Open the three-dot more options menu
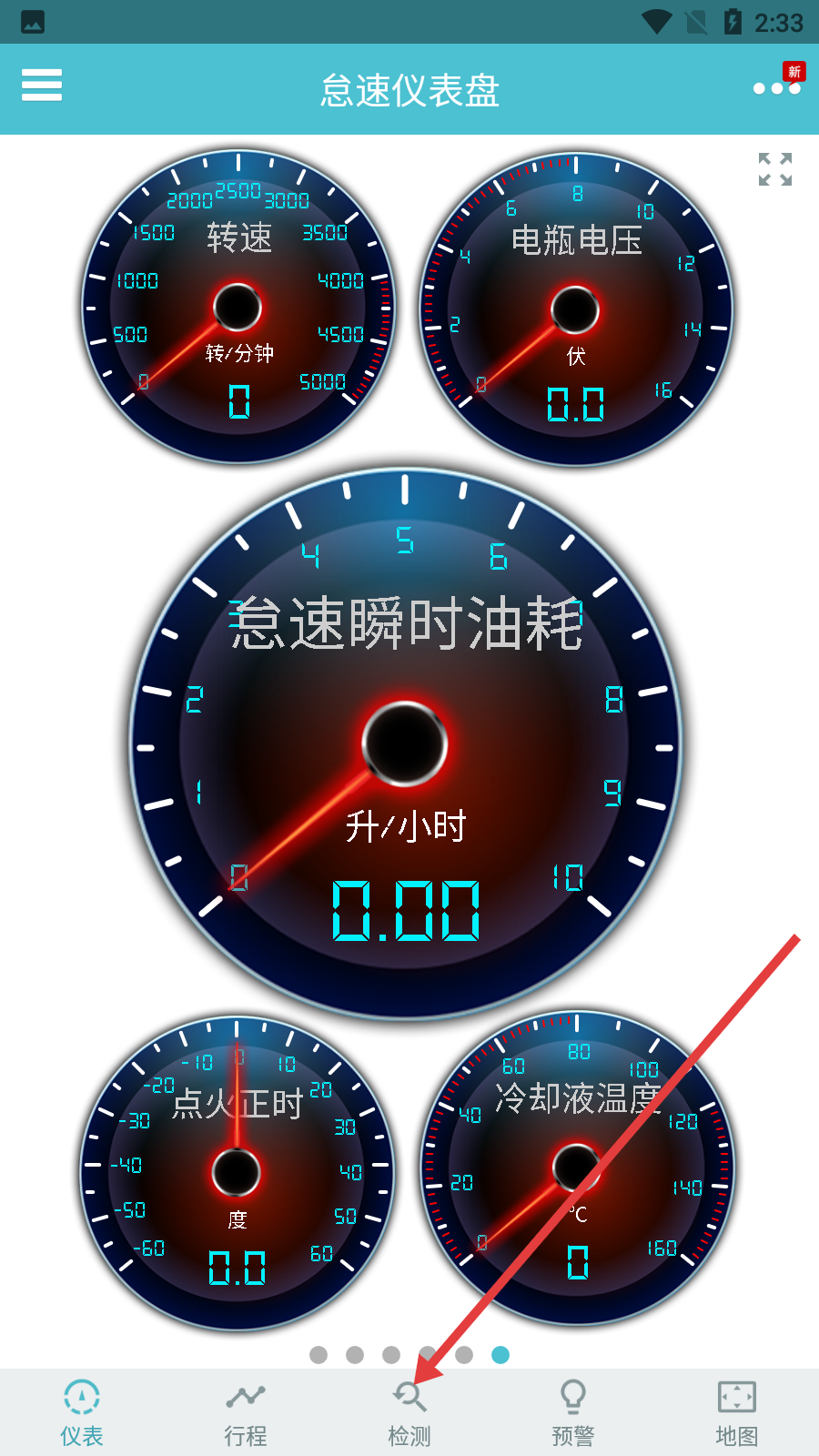This screenshot has height=1456, width=819. point(776,88)
